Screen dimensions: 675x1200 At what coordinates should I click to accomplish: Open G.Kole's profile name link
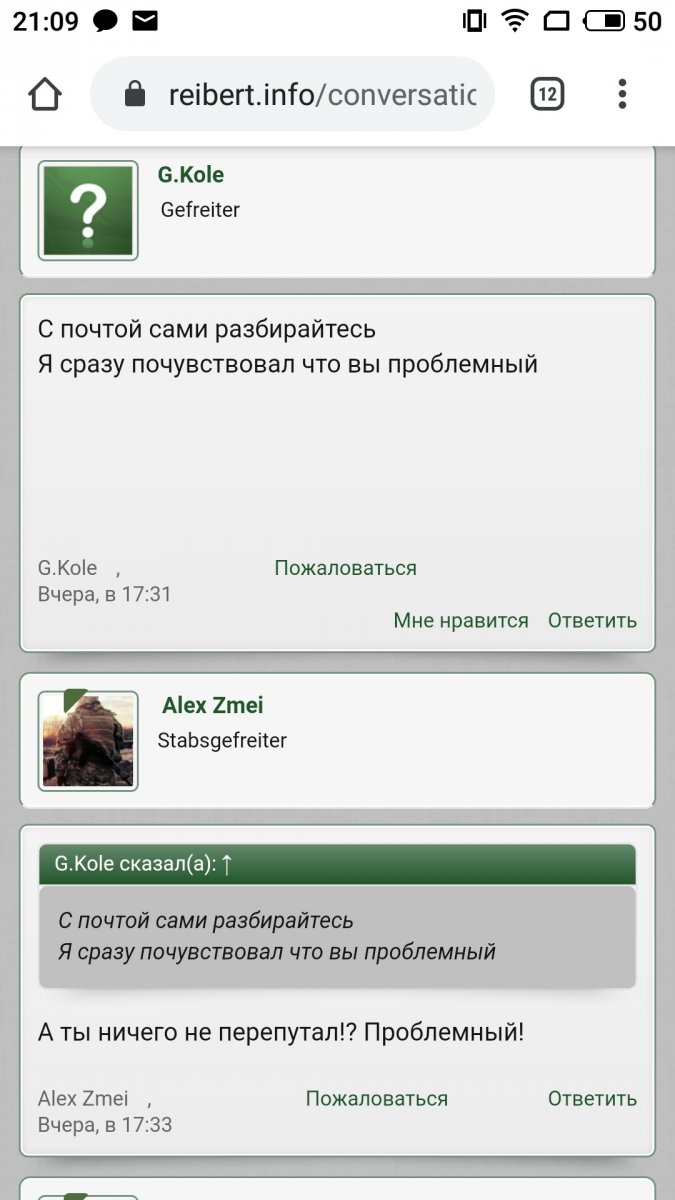coord(191,175)
